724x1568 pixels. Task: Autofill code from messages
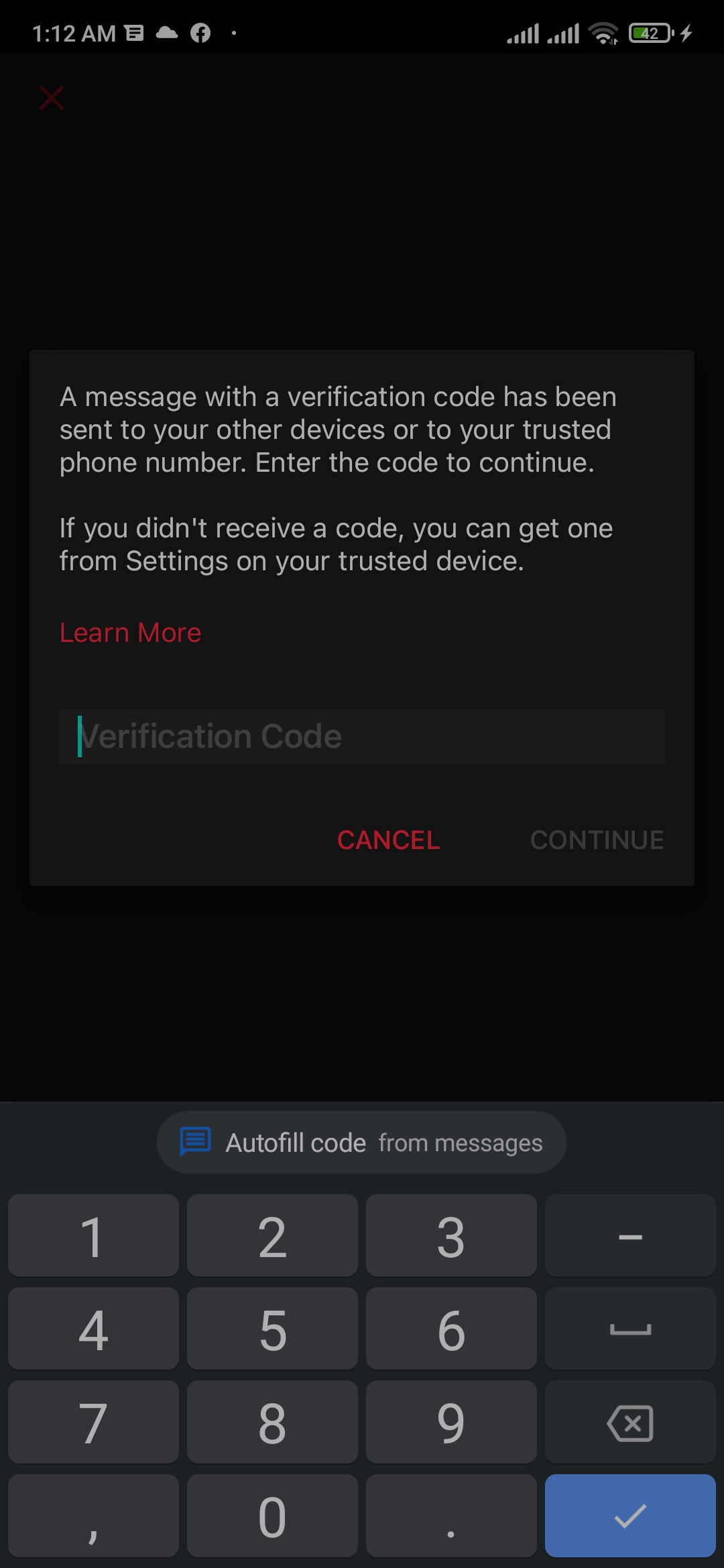(x=361, y=1142)
